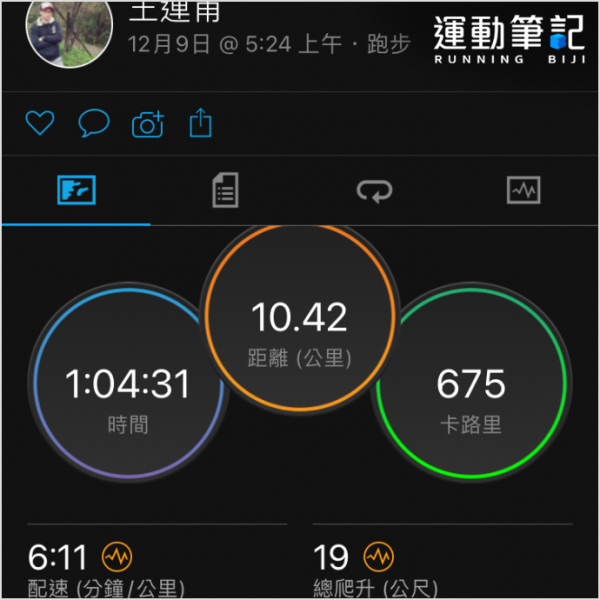Open the laps tab
This screenshot has height=600, width=600.
click(376, 190)
